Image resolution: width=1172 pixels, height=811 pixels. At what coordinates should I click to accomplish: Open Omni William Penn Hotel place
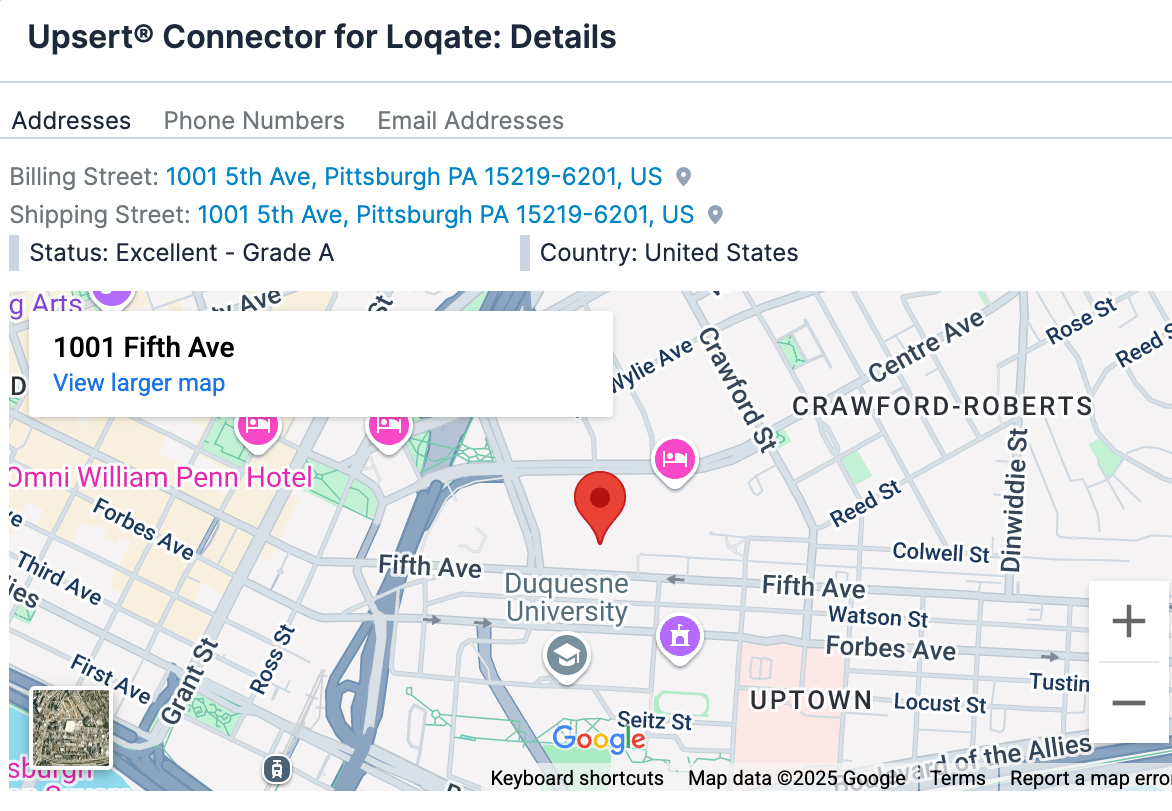(160, 478)
